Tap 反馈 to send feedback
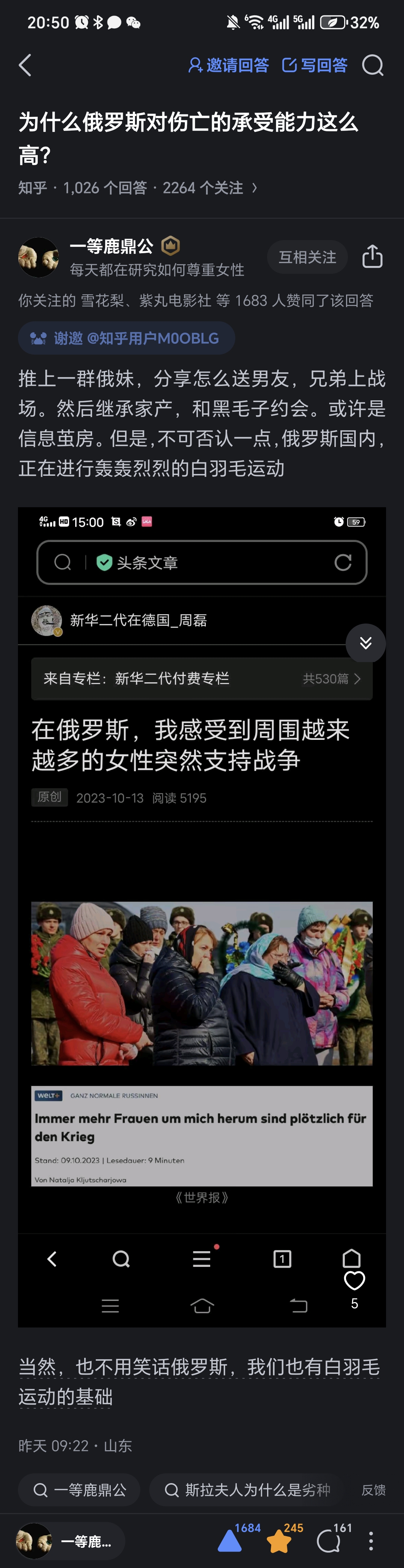The height and width of the screenshot is (1568, 404). pyautogui.click(x=373, y=1489)
